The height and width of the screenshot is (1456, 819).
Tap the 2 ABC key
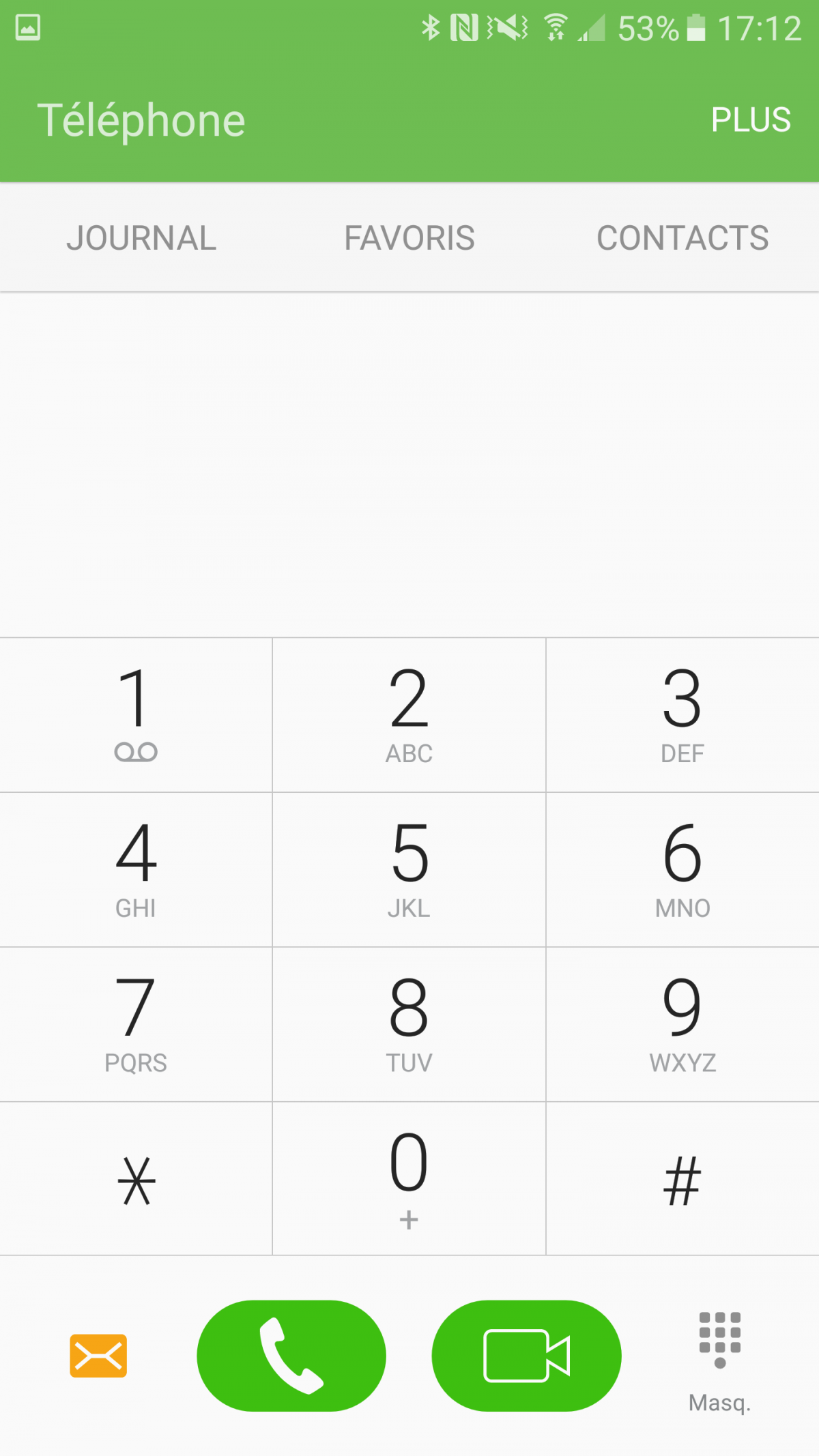[x=409, y=714]
